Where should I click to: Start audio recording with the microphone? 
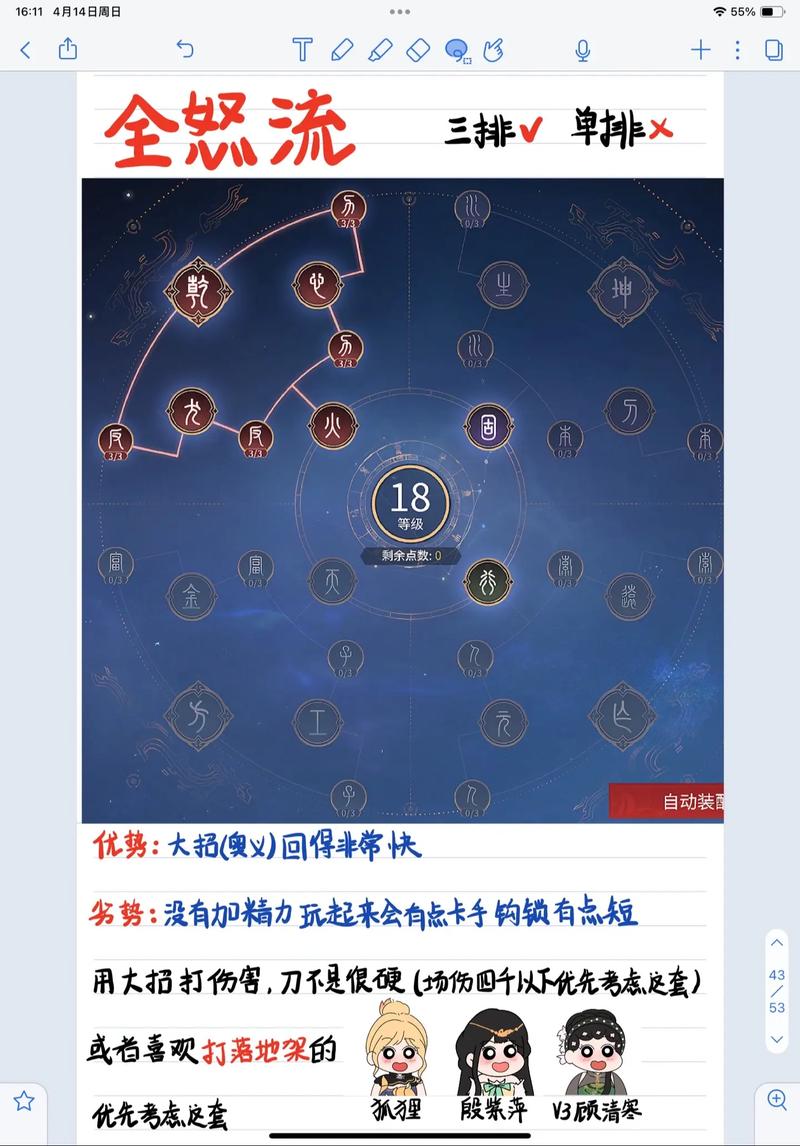(x=582, y=50)
